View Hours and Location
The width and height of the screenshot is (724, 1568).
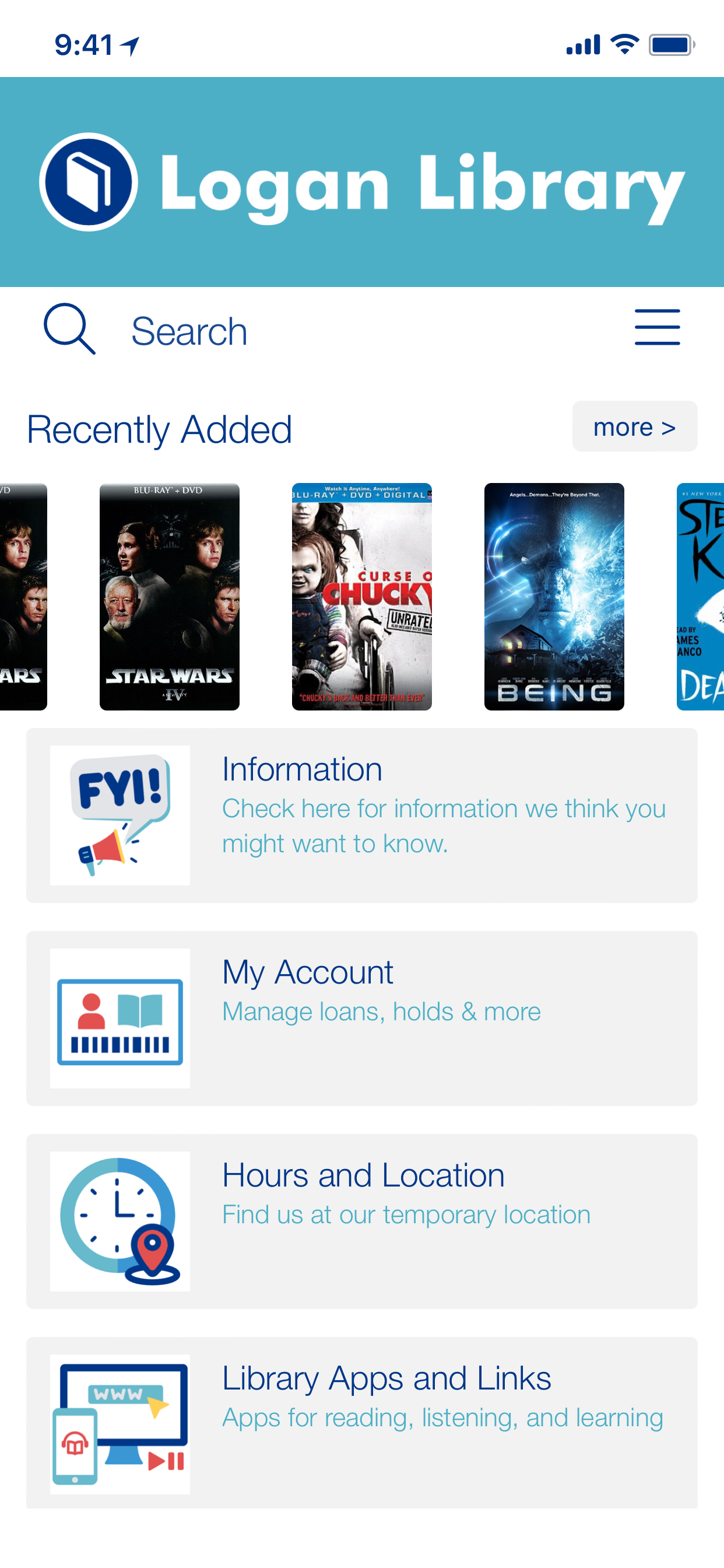point(361,1221)
